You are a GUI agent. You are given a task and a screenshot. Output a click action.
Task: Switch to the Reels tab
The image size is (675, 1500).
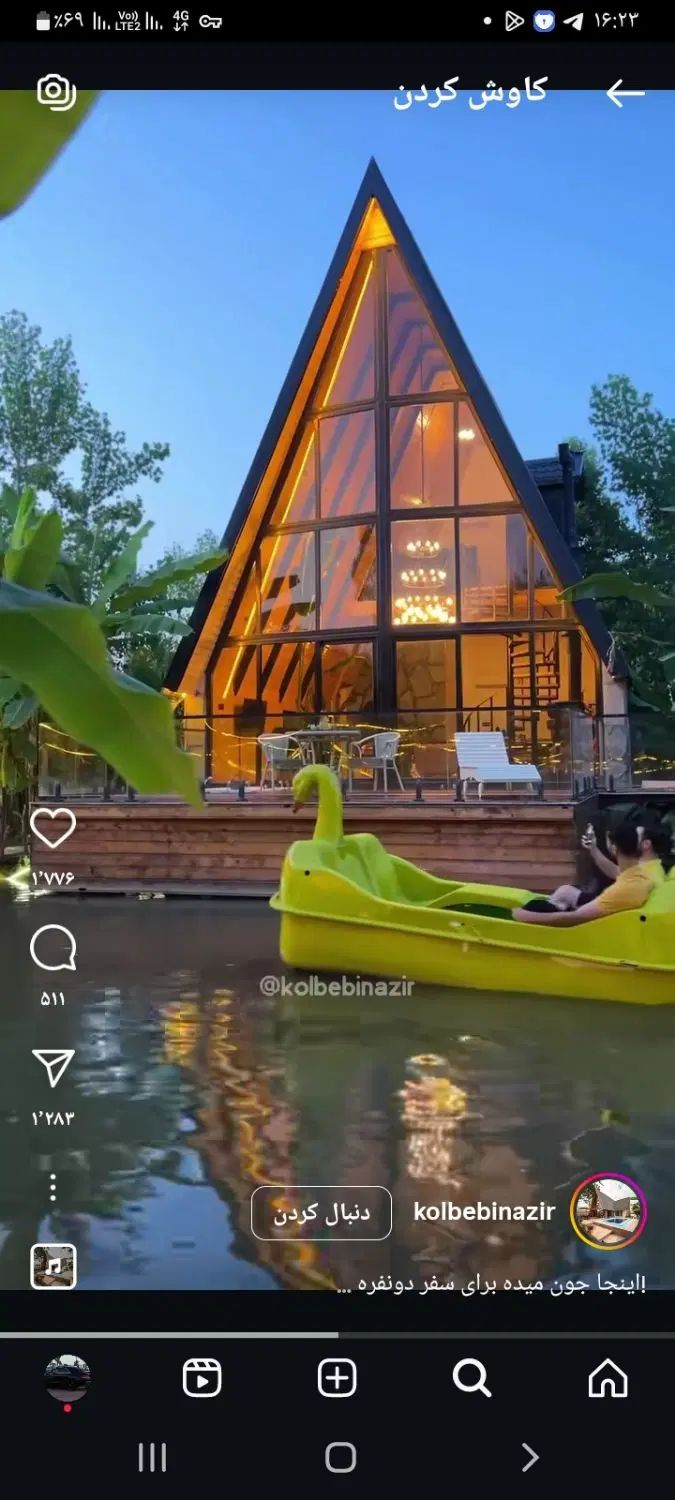click(x=202, y=1378)
